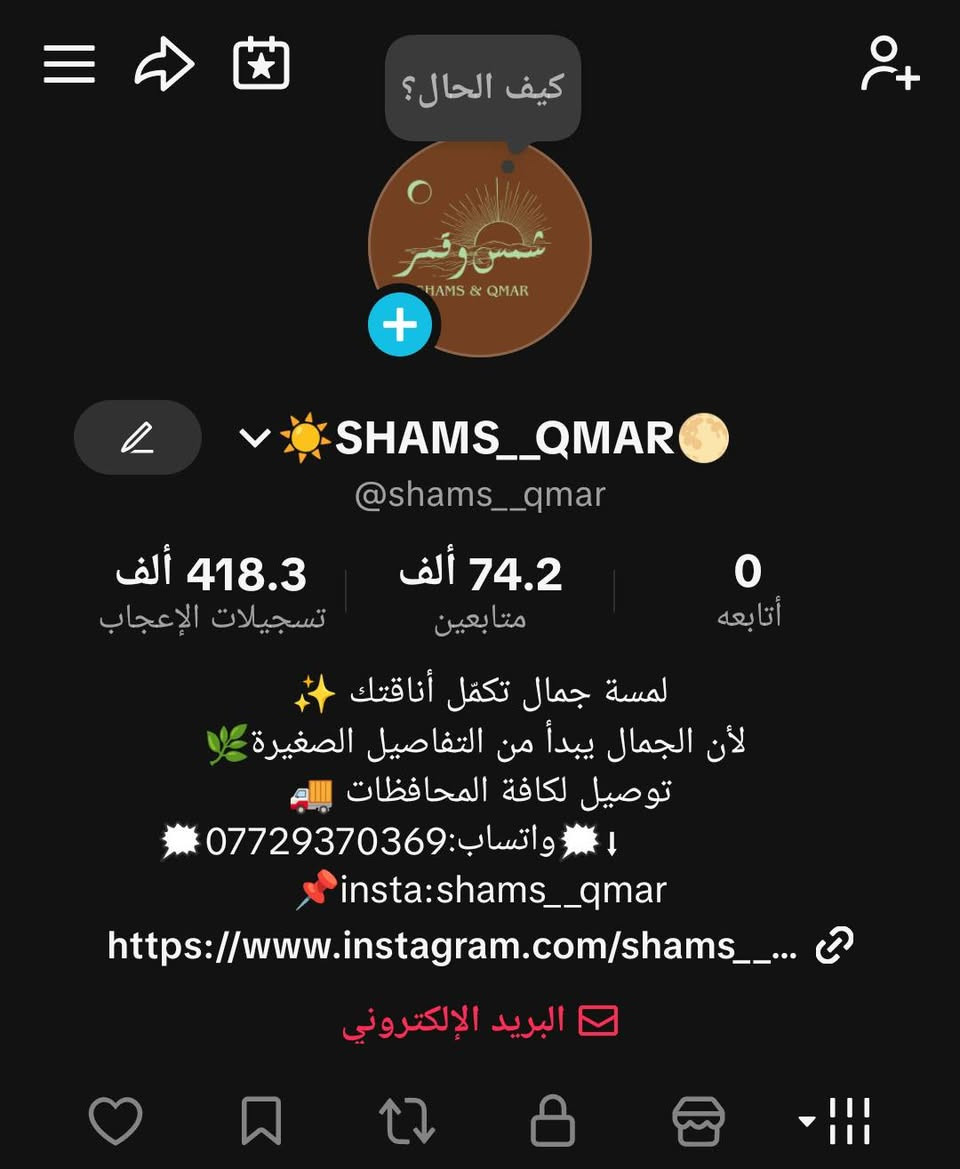Image resolution: width=960 pixels, height=1169 pixels.
Task: Open the Reposts tab
Action: pos(408,1120)
